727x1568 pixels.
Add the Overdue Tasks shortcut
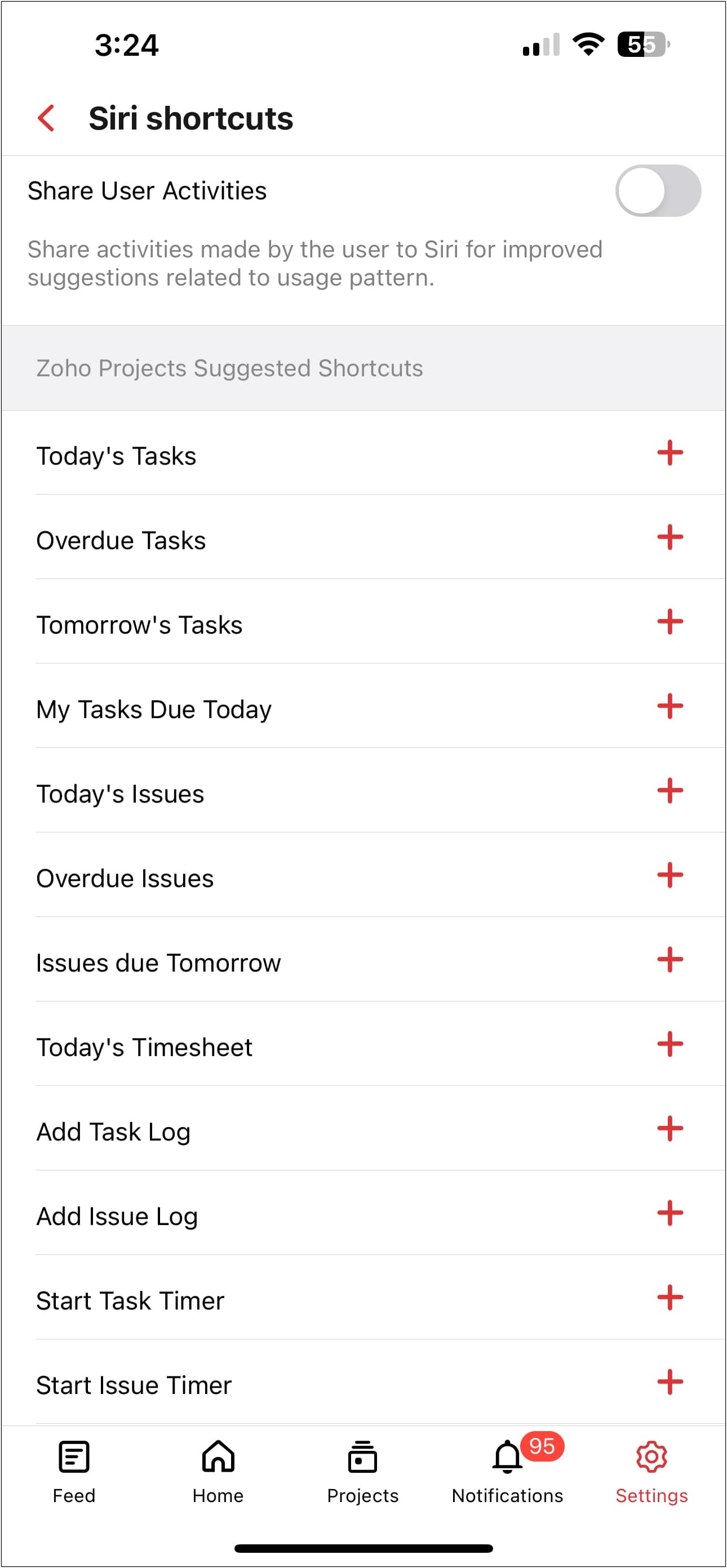coord(670,537)
